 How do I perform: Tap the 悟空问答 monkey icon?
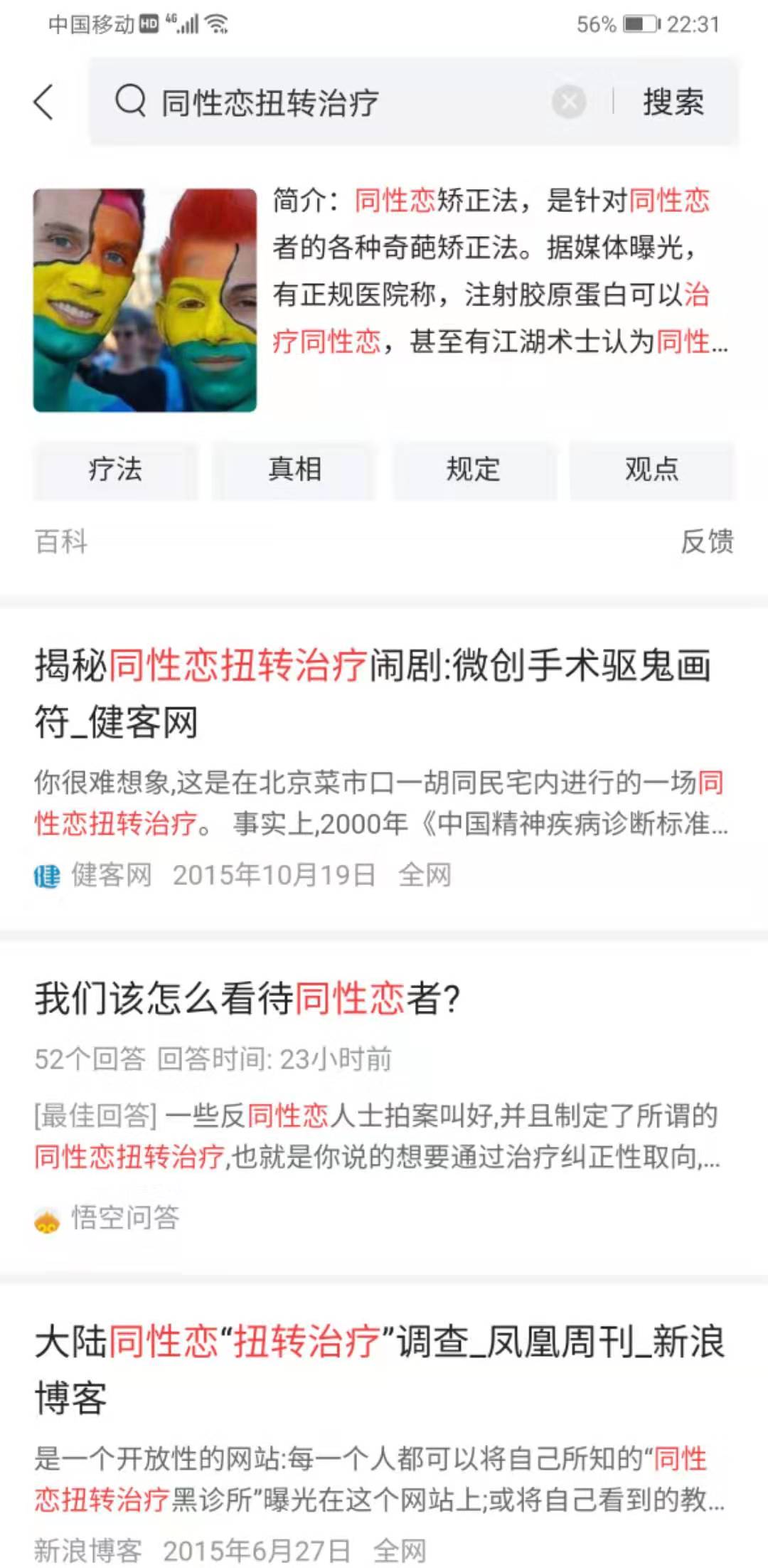[47, 1218]
